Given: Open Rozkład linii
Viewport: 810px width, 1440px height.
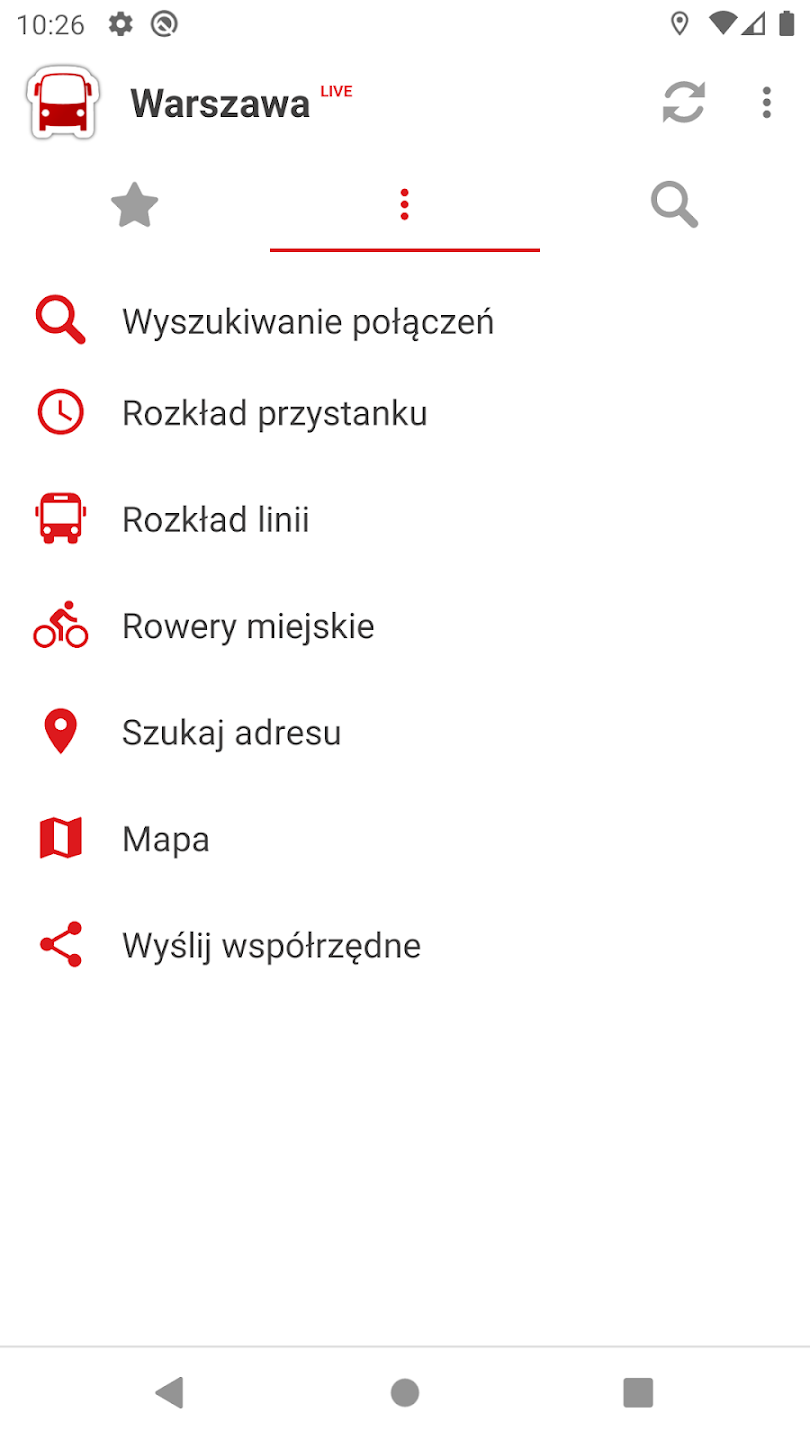Looking at the screenshot, I should tap(216, 520).
